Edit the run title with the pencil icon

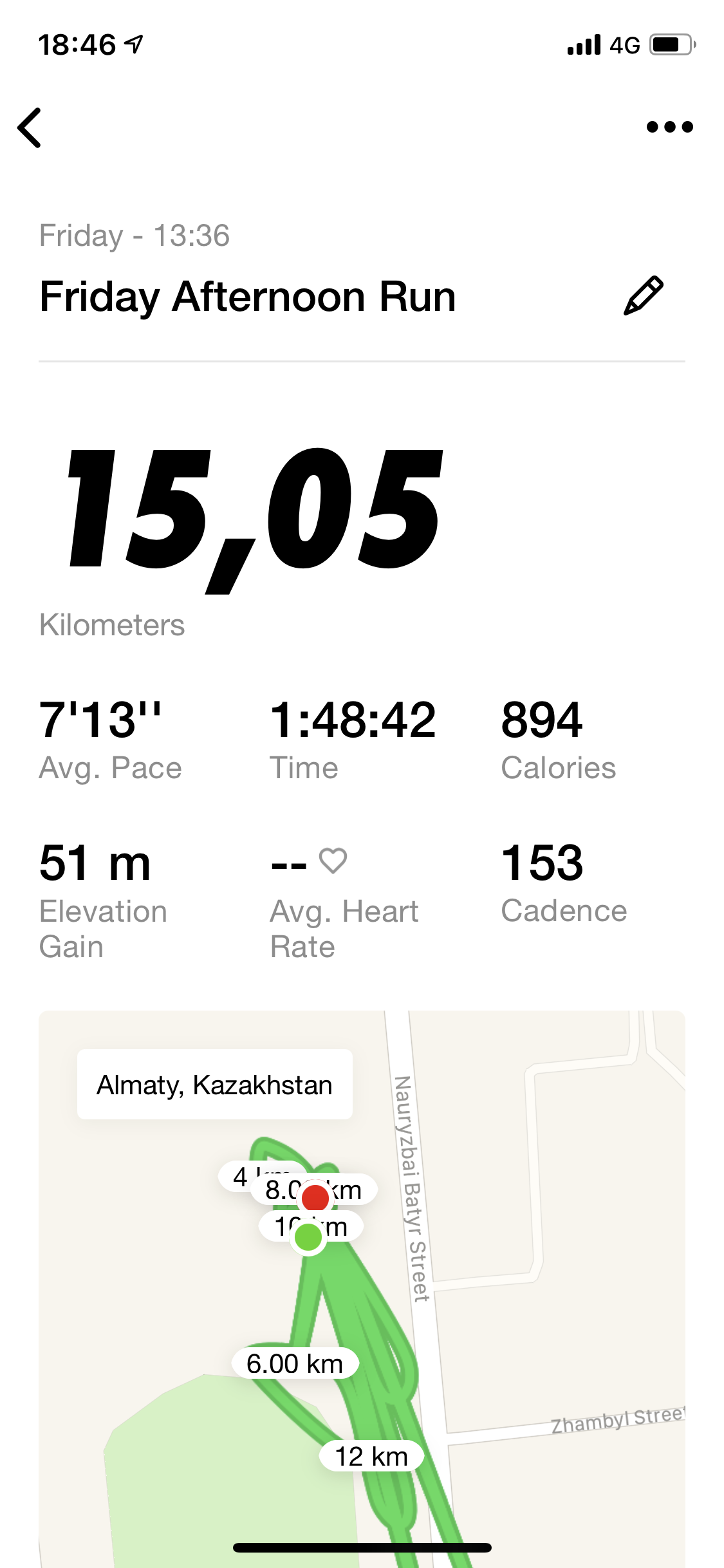(643, 296)
